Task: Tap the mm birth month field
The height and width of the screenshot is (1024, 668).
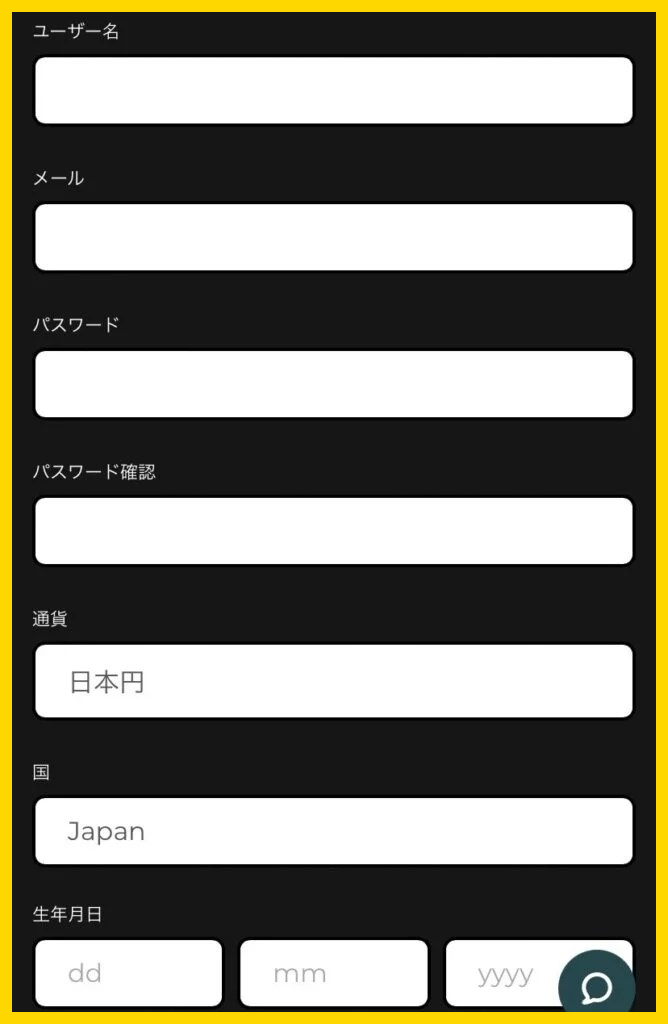Action: point(334,973)
